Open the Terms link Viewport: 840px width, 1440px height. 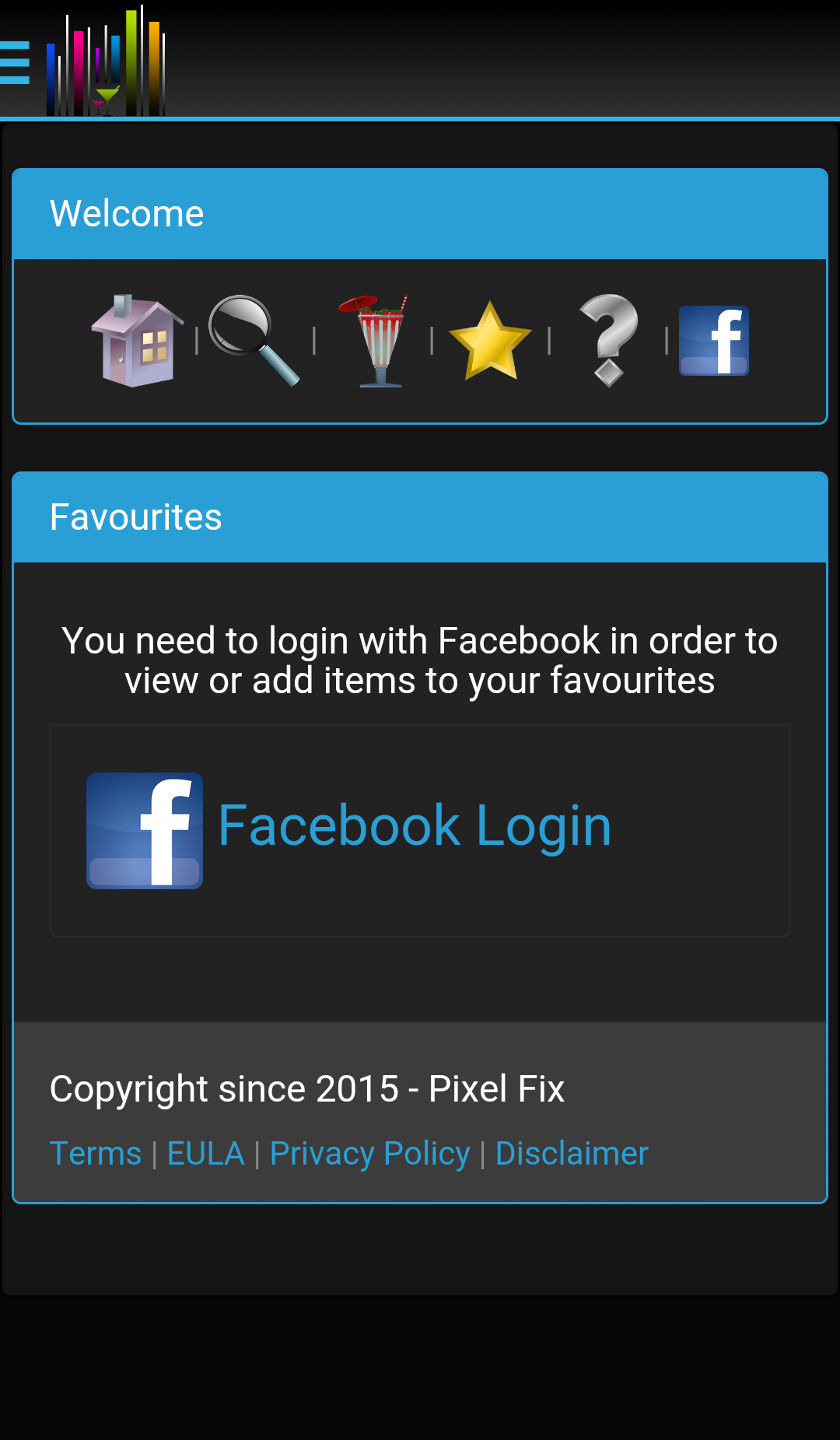[96, 1153]
